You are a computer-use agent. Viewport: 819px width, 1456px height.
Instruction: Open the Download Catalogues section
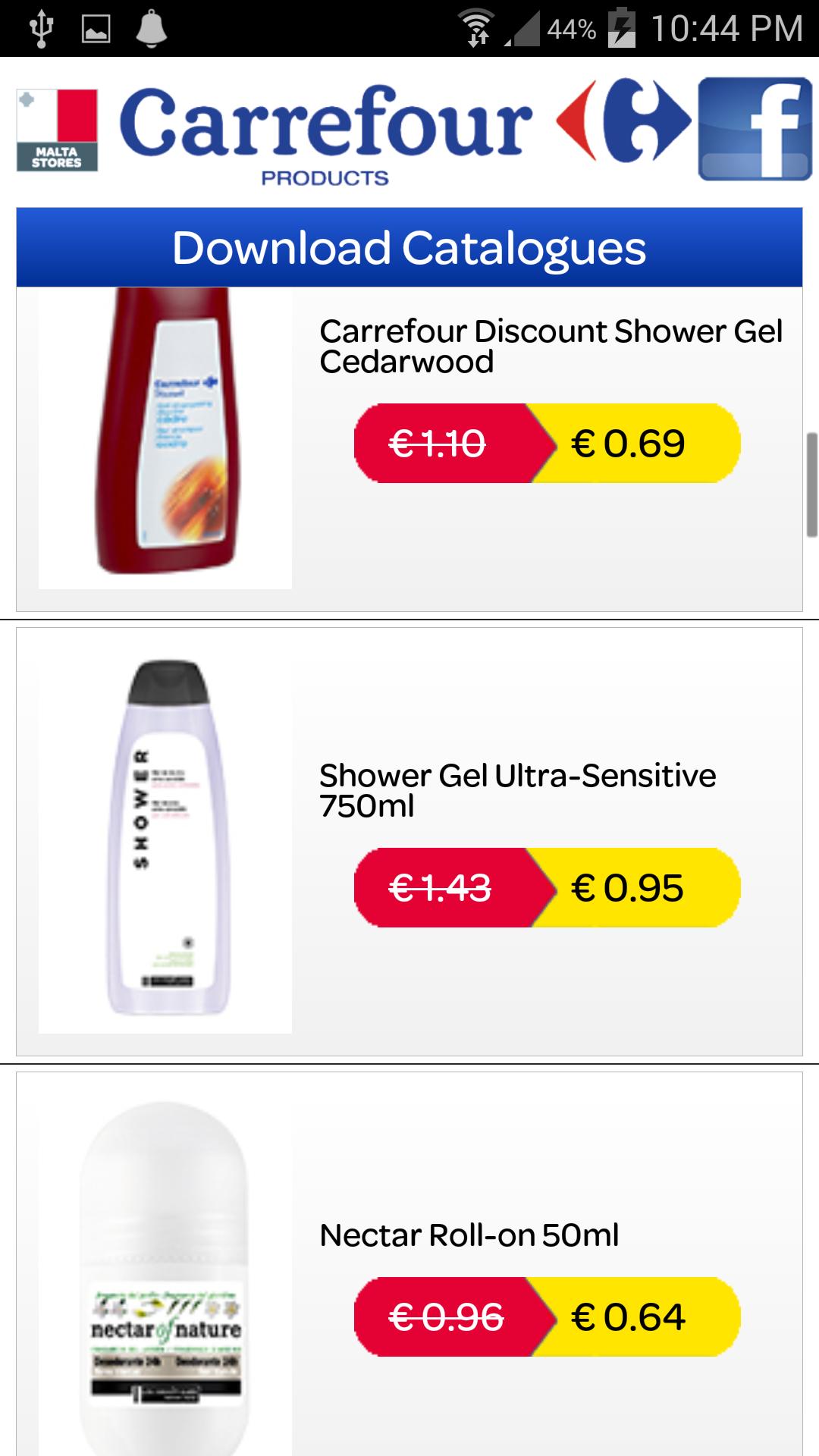408,245
